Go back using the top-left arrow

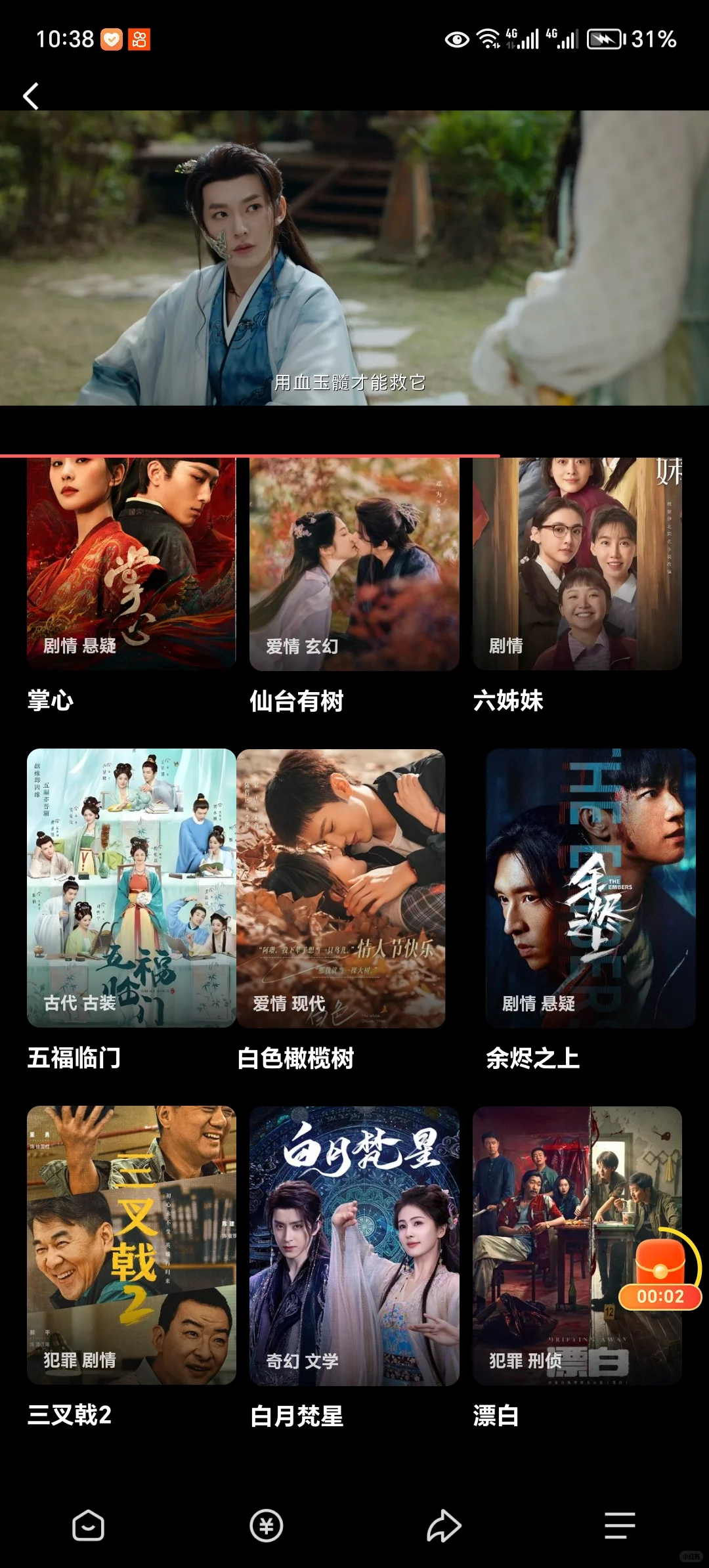(31, 97)
